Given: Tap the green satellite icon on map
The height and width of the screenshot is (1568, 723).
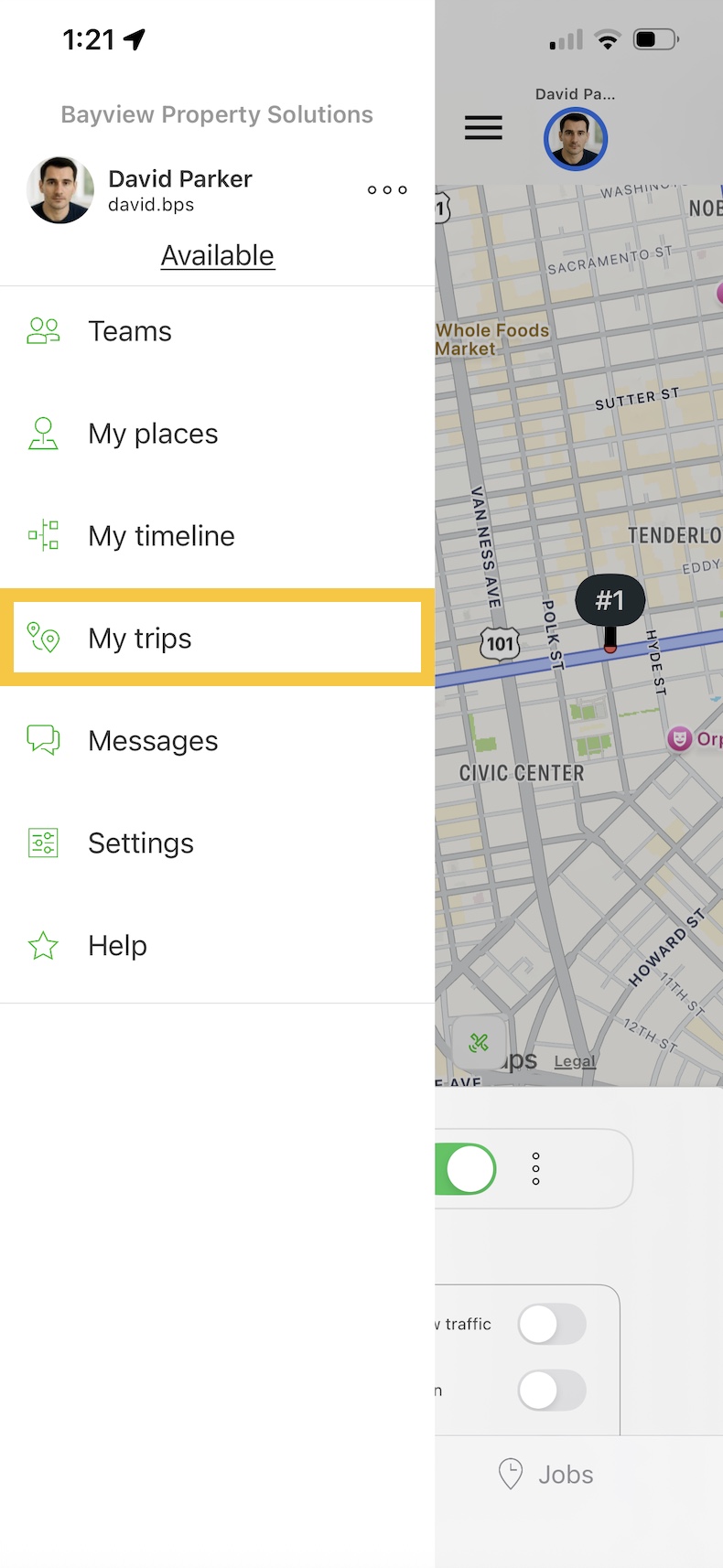Looking at the screenshot, I should pos(479,1042).
